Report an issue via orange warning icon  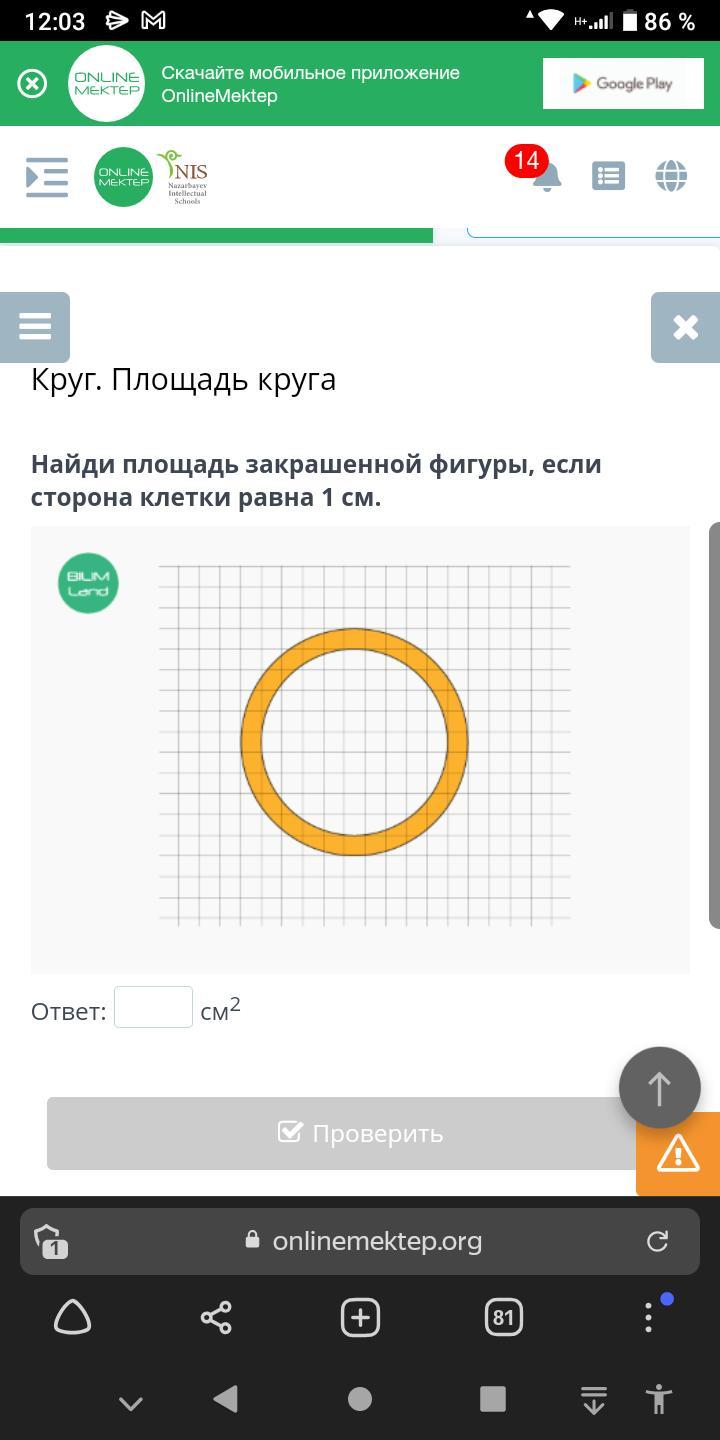click(x=677, y=1154)
